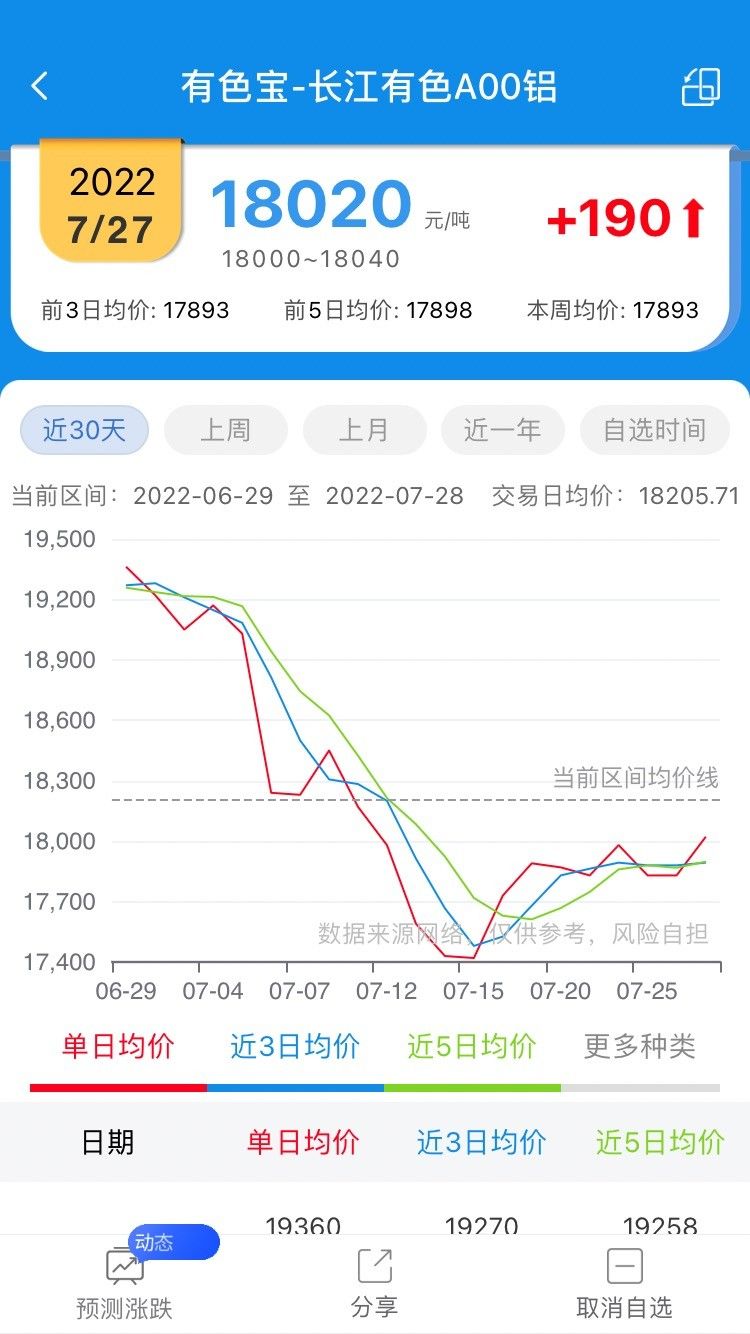This screenshot has height=1334, width=750.
Task: View the 近一年 price trend
Action: click(502, 430)
